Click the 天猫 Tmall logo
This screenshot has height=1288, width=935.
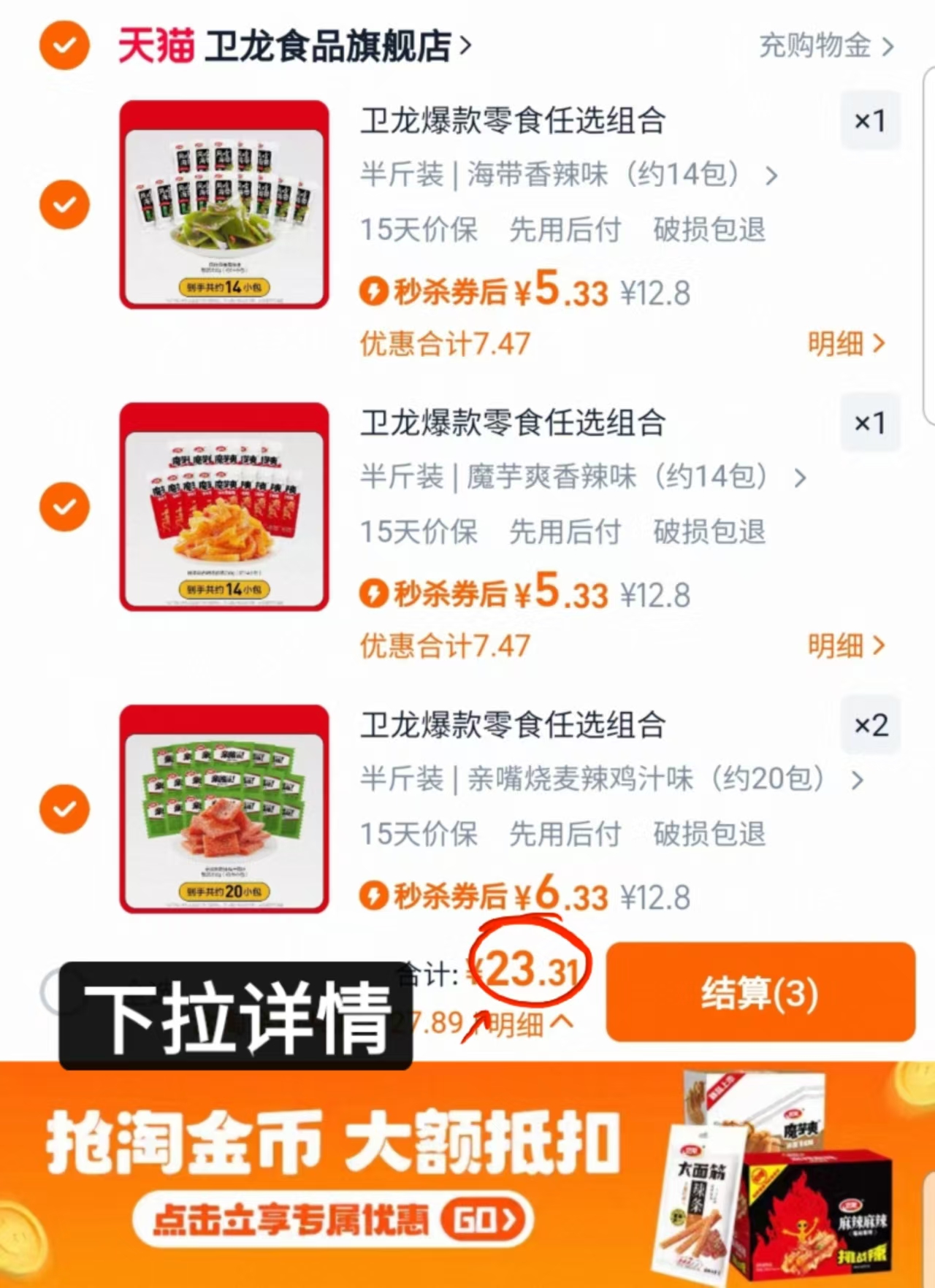pos(155,45)
